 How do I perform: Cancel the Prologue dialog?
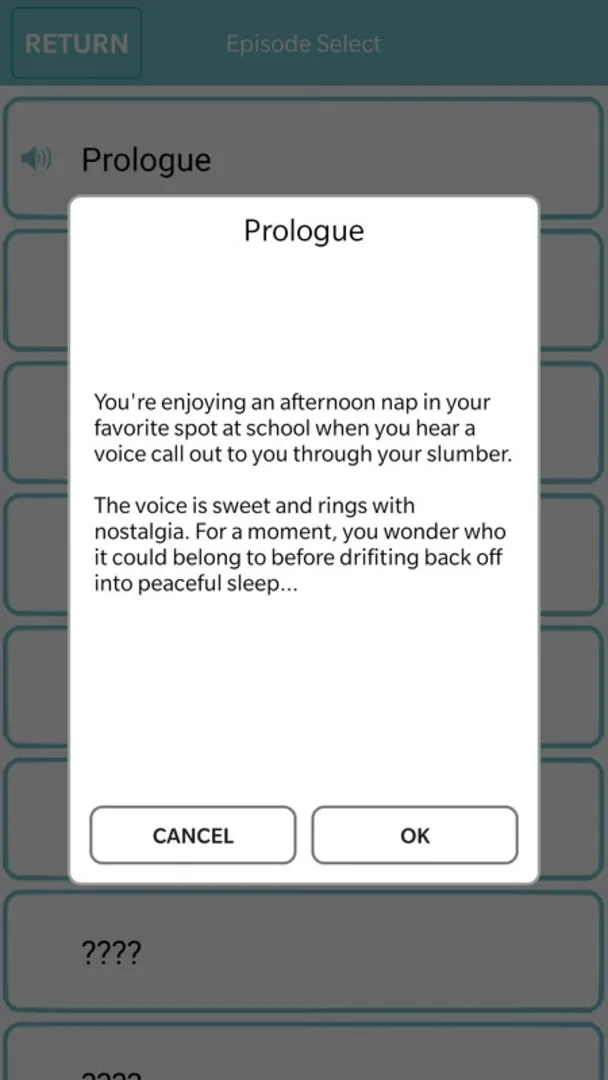(x=193, y=835)
